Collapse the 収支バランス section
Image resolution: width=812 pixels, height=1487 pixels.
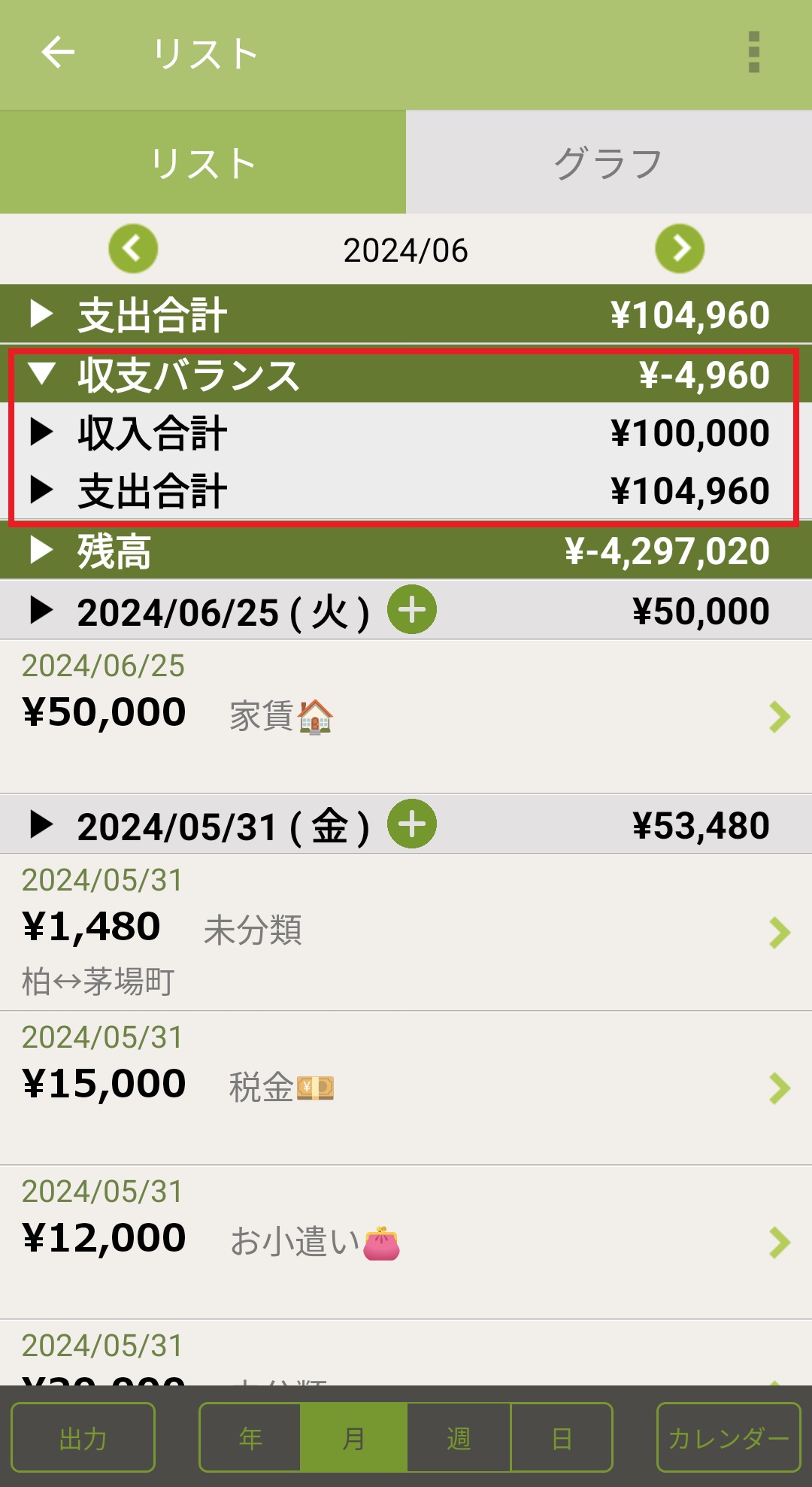pyautogui.click(x=42, y=375)
